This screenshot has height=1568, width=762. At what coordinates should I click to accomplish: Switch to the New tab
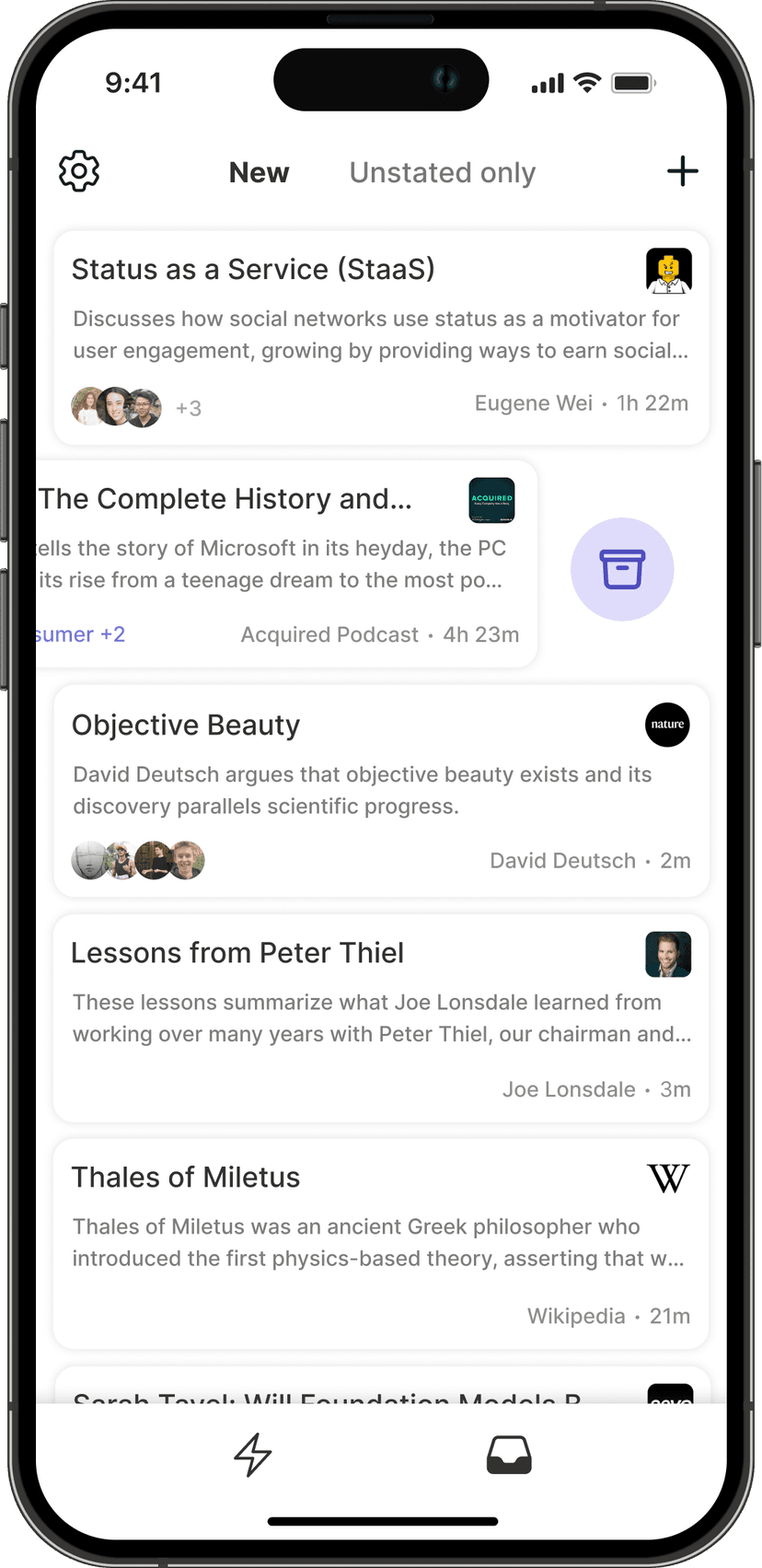259,173
